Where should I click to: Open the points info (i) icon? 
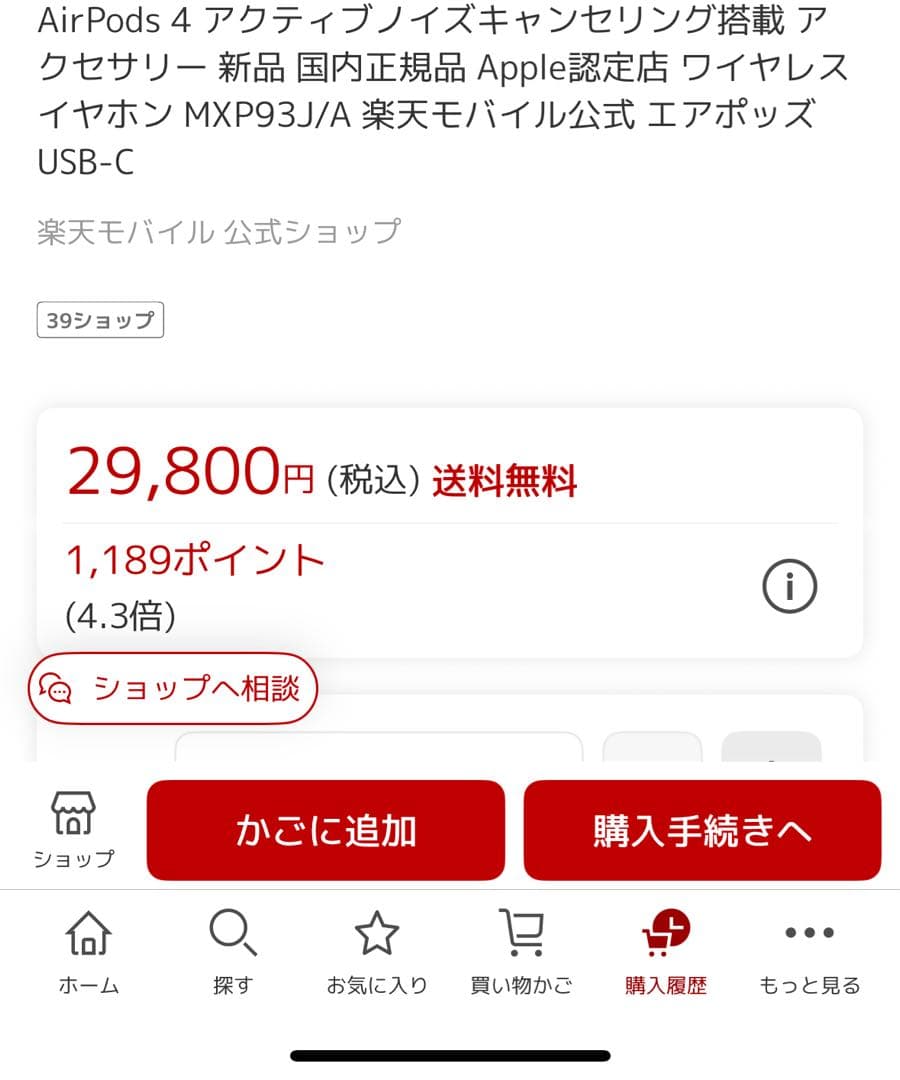pos(789,586)
